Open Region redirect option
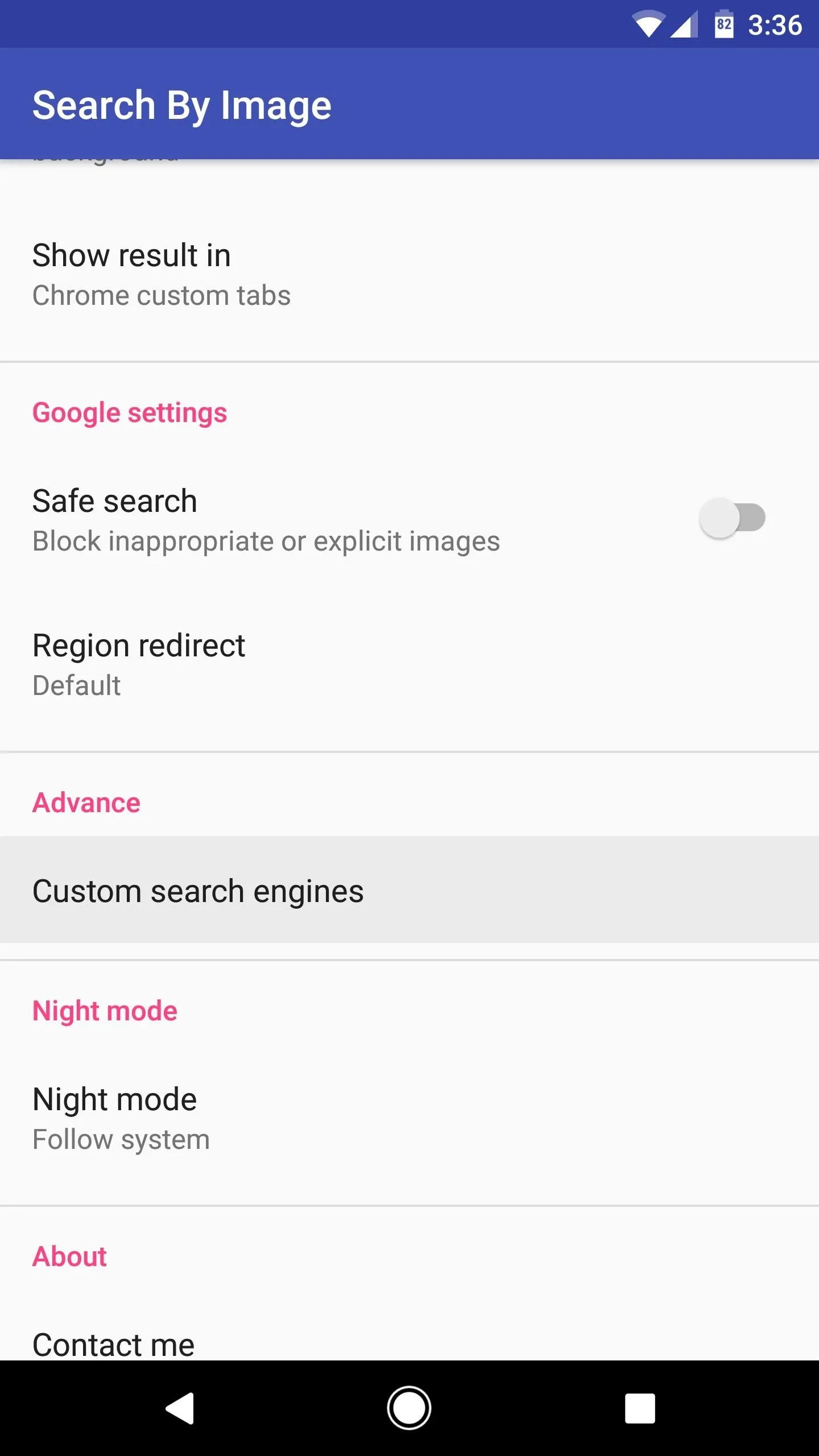 point(409,665)
